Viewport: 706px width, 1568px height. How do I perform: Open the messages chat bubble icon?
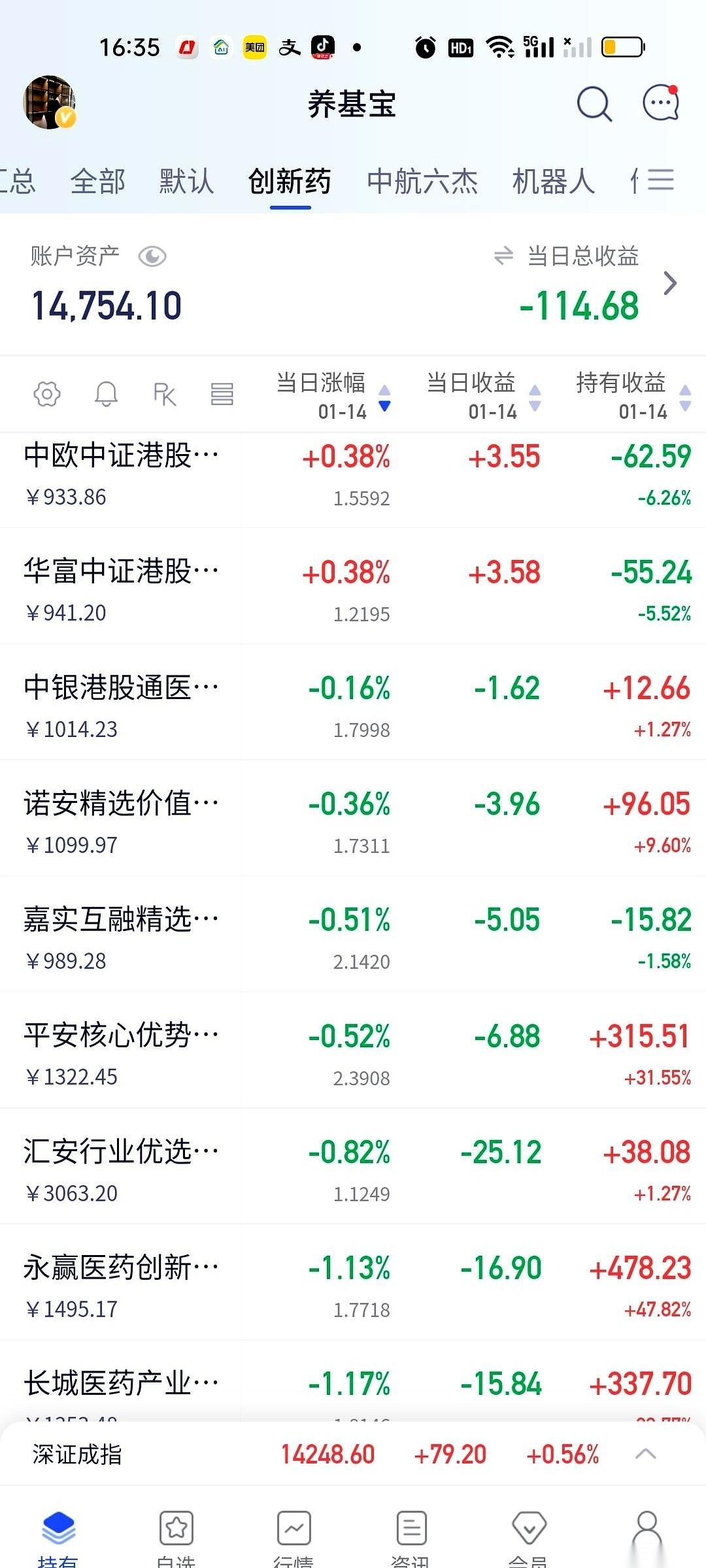tap(661, 103)
